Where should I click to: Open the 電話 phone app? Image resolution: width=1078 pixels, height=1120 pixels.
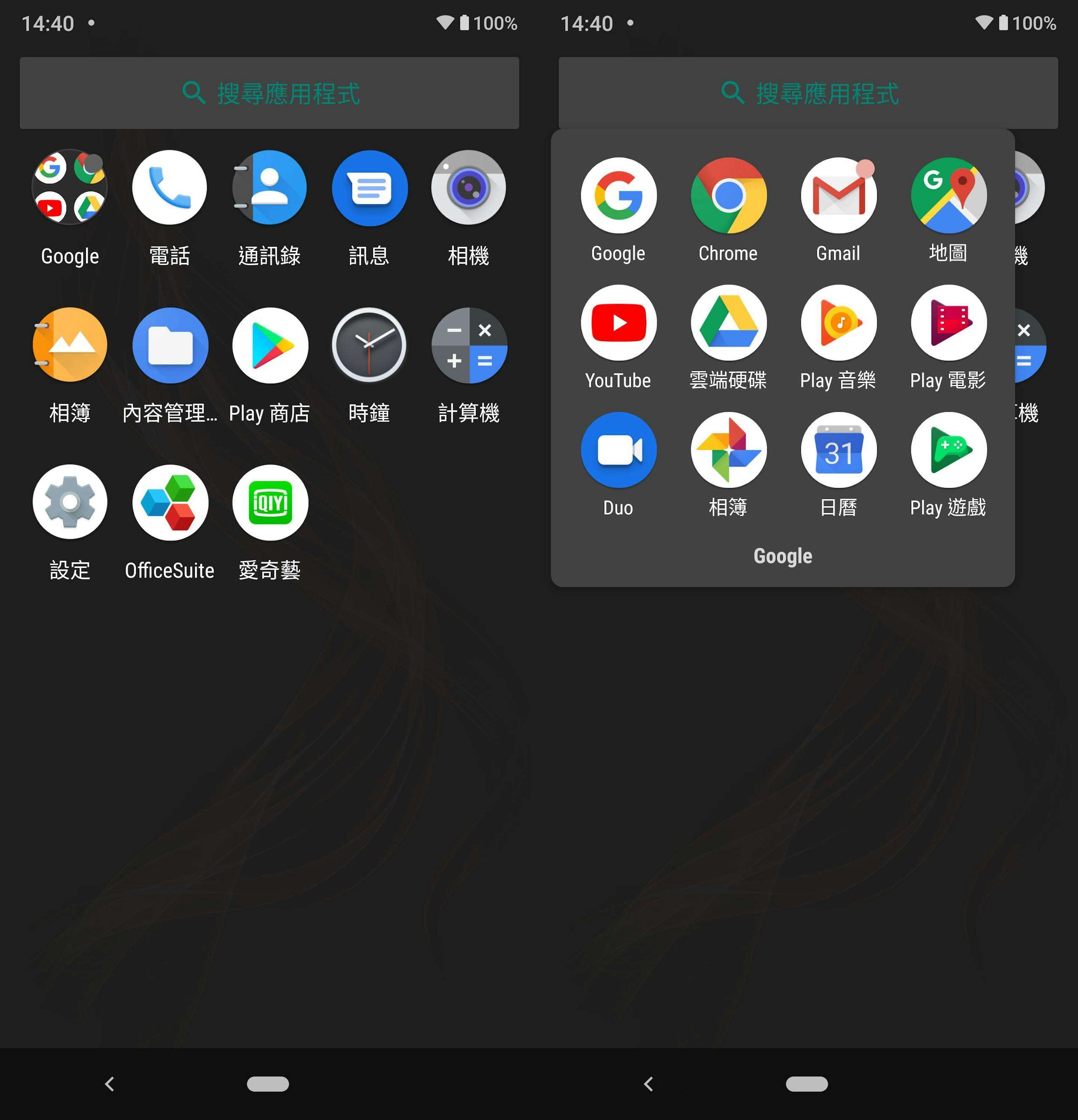coord(169,187)
